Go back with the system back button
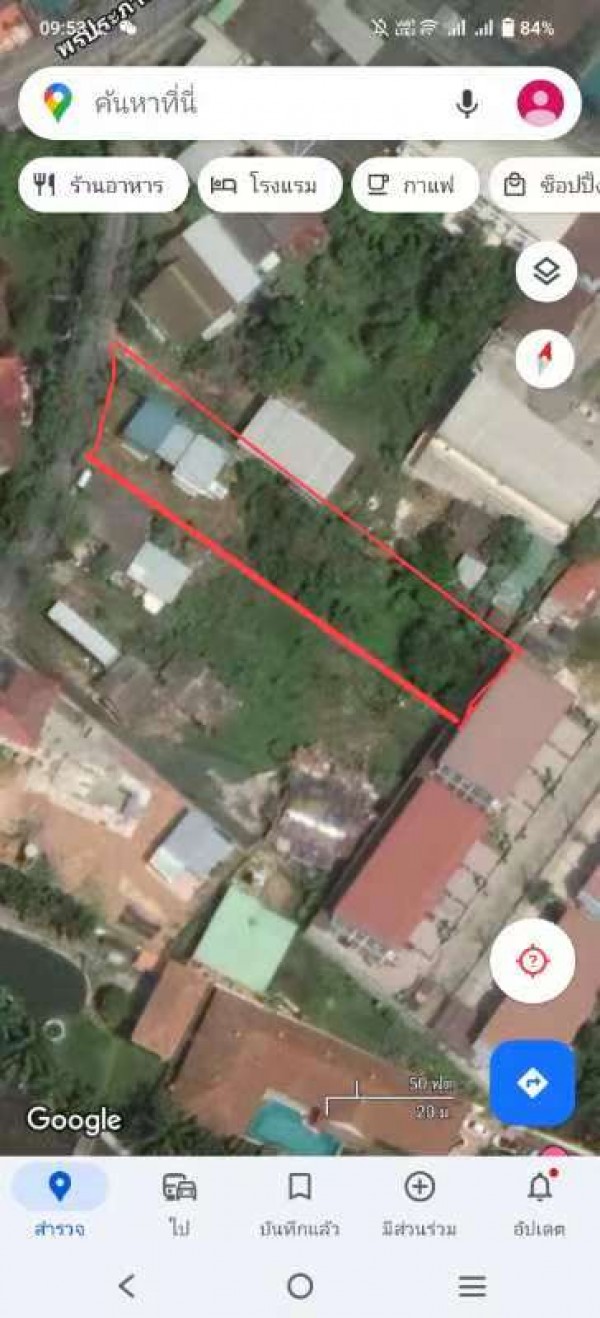The width and height of the screenshot is (600, 1318). (127, 1286)
